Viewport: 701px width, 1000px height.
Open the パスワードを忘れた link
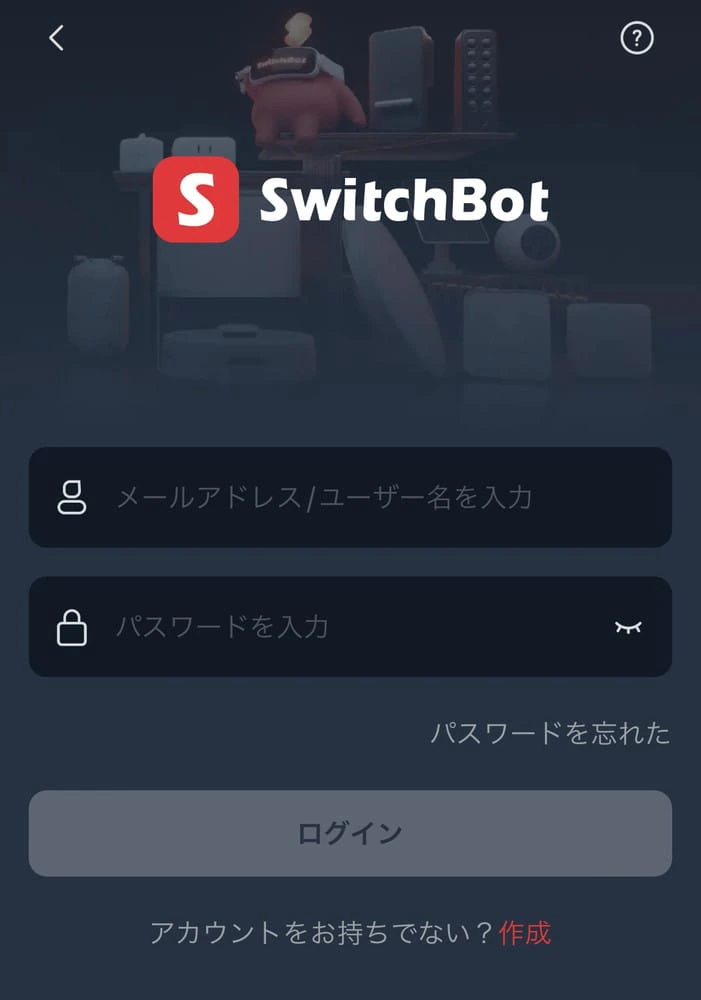pos(550,733)
